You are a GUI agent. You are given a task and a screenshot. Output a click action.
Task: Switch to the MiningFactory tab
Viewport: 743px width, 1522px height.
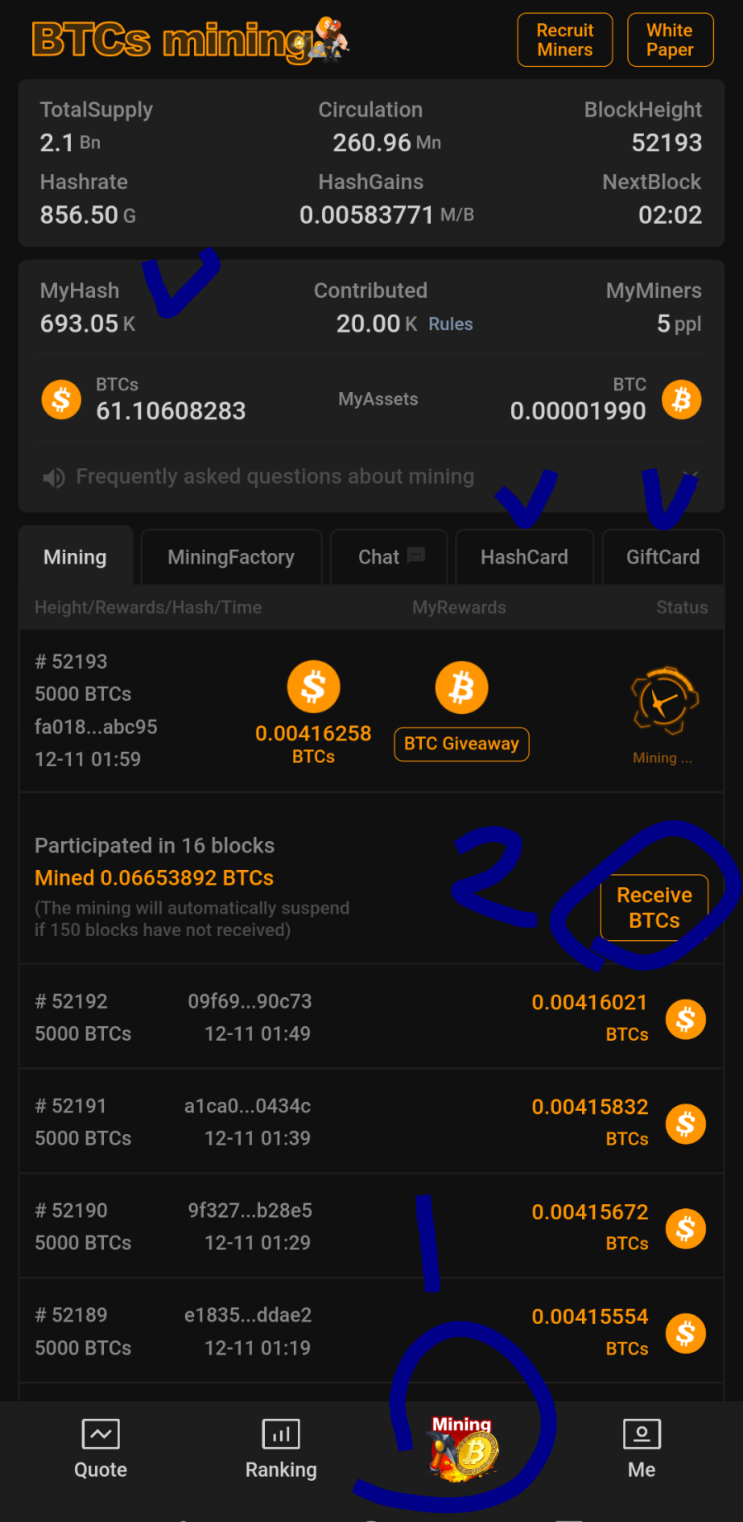[x=231, y=558]
